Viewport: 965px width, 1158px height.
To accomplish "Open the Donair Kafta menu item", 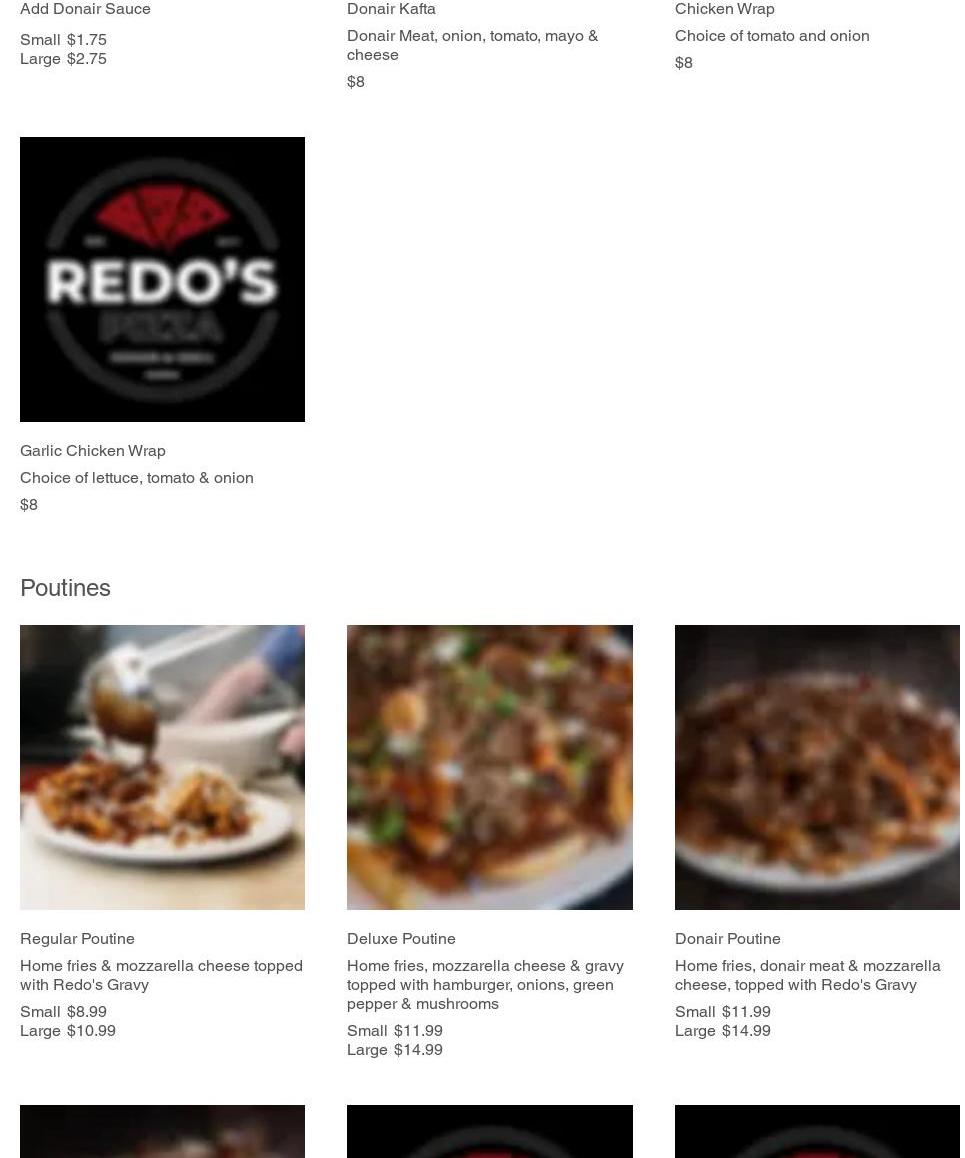I will [391, 9].
